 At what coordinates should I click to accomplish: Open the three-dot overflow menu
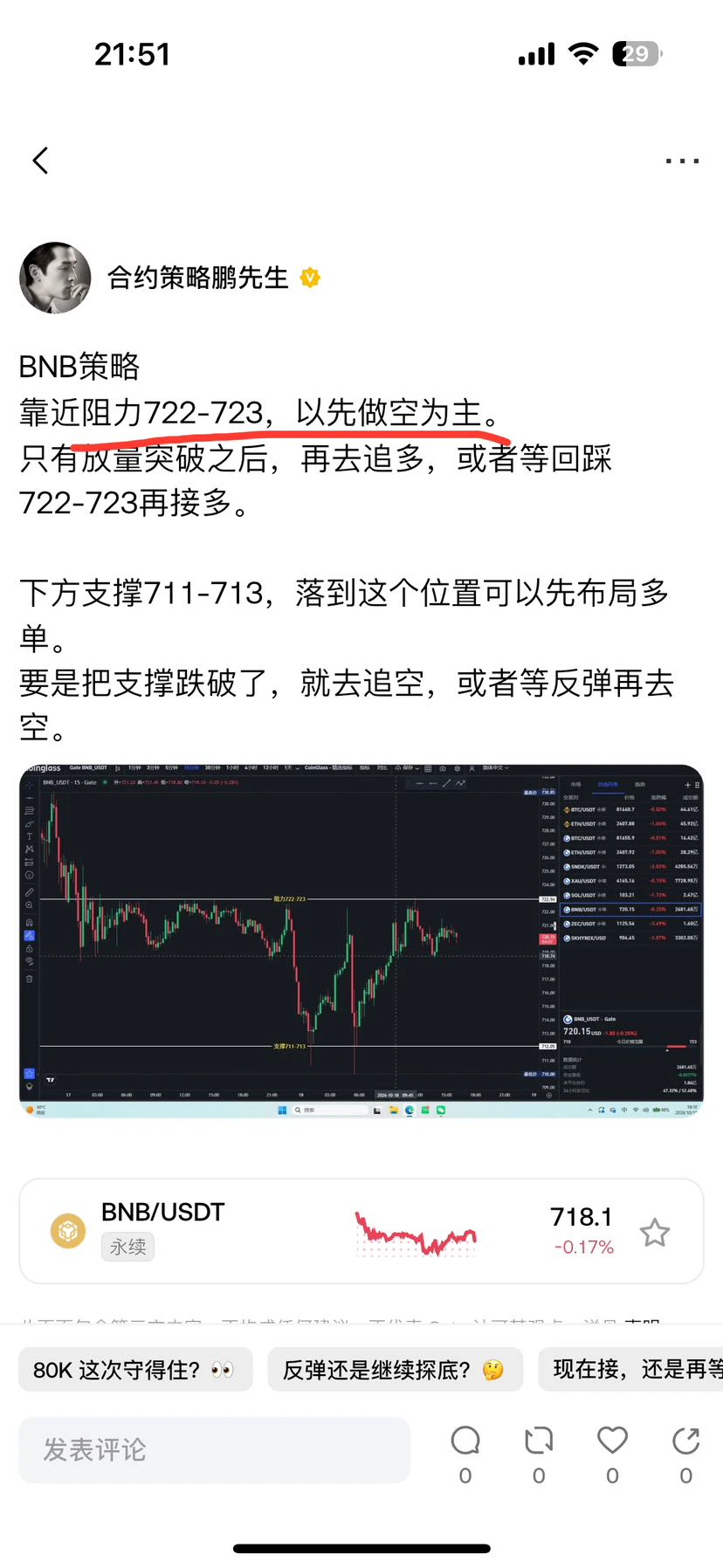coord(682,162)
